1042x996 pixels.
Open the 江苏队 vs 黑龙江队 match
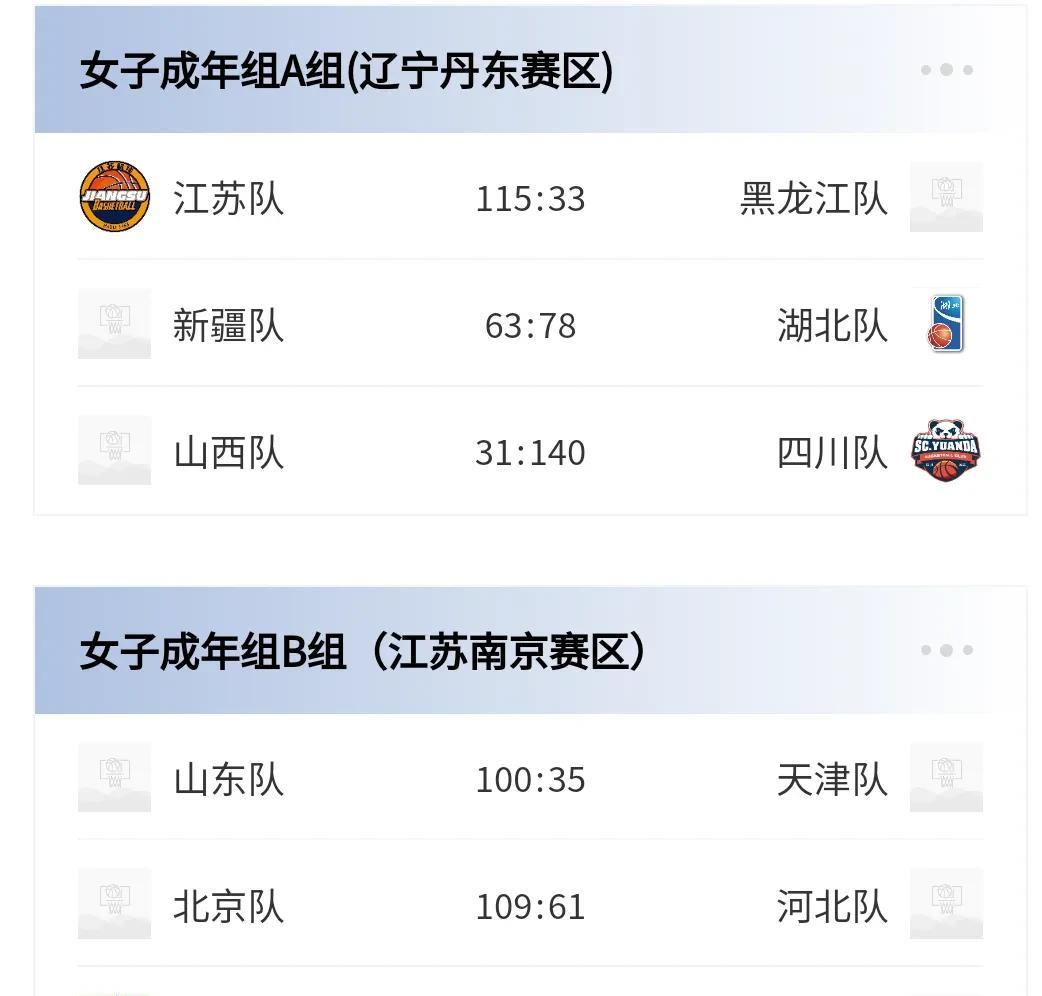(x=530, y=198)
